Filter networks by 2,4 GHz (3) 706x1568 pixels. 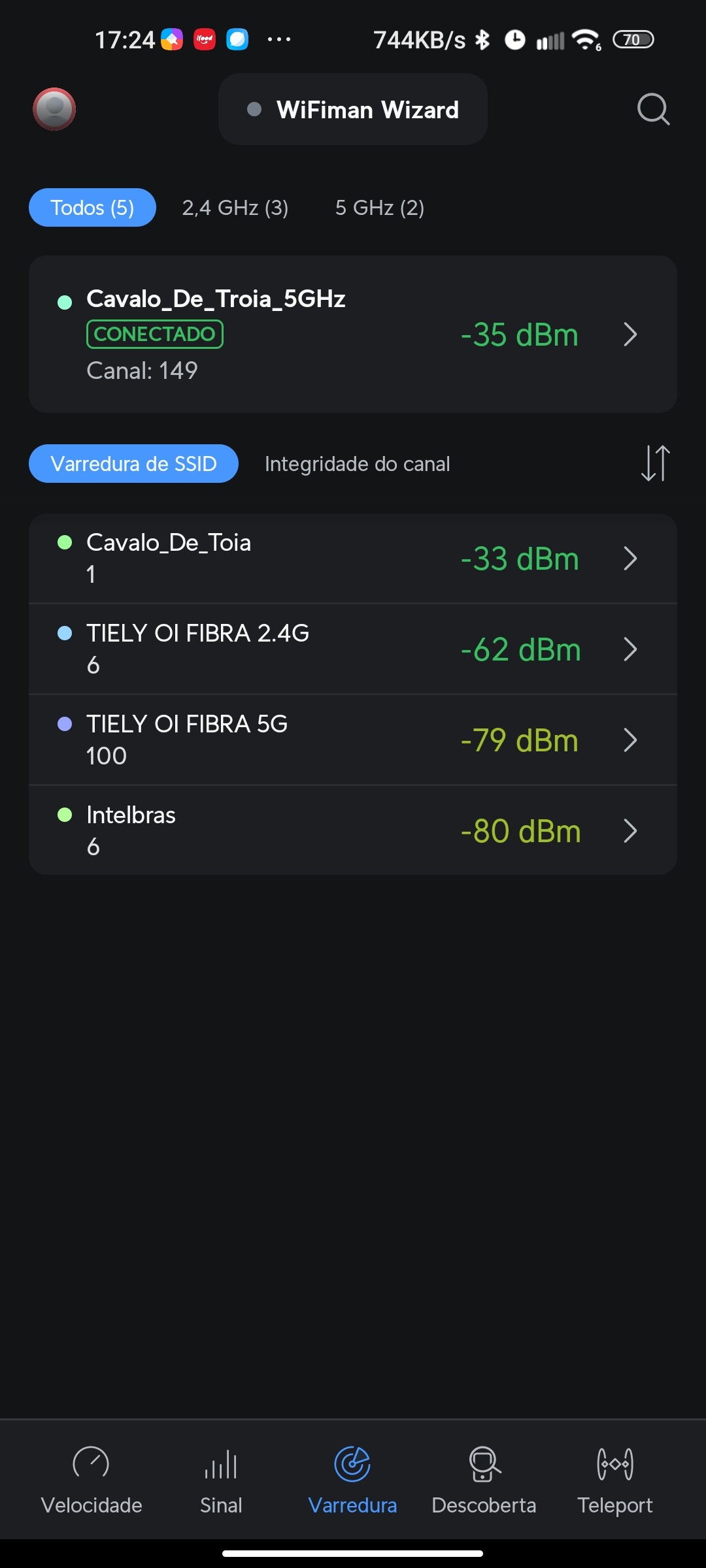point(235,208)
